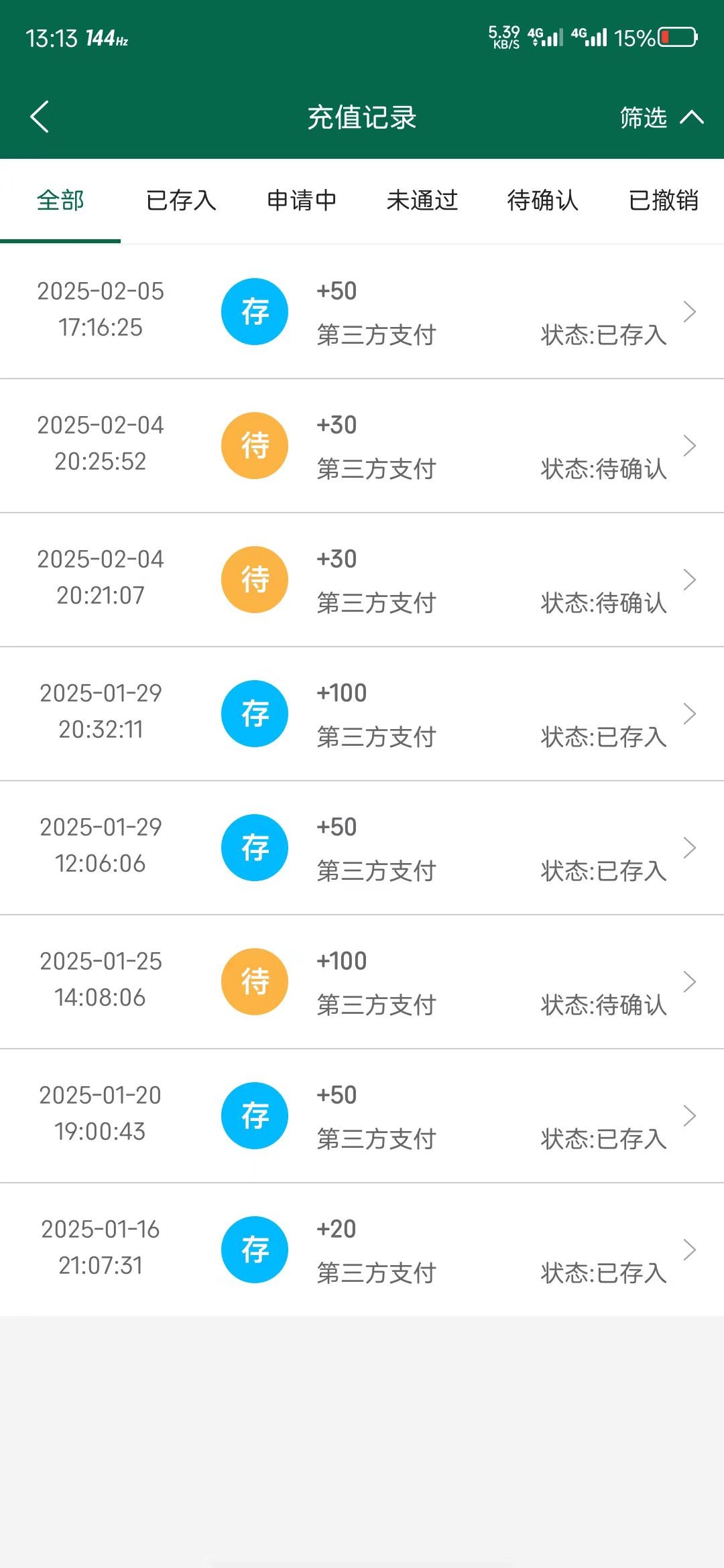Open the +50 record from 2025-02-05 17:16:25
The image size is (724, 1568).
pyautogui.click(x=362, y=312)
